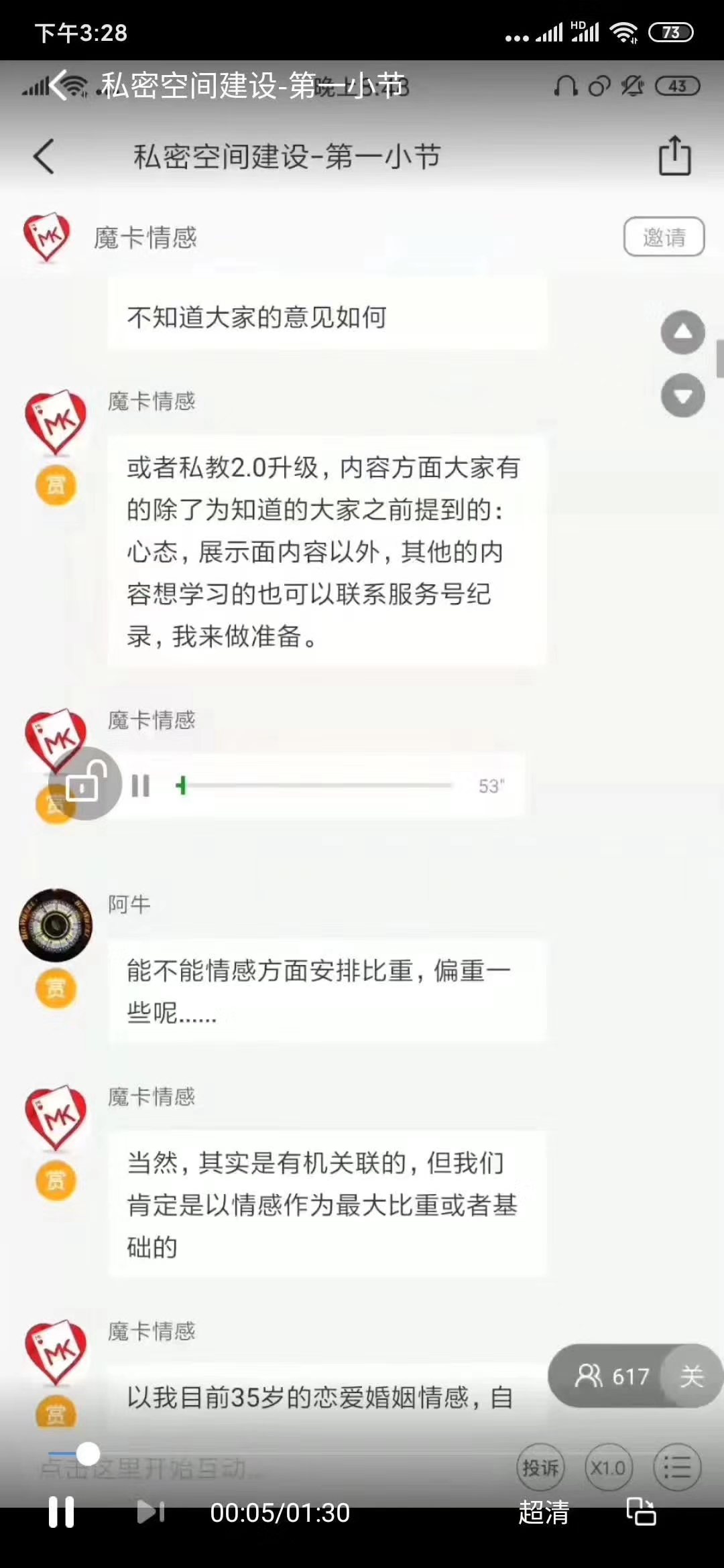Tap the lock icon to lock player controls
This screenshot has width=724, height=1568.
84,783
